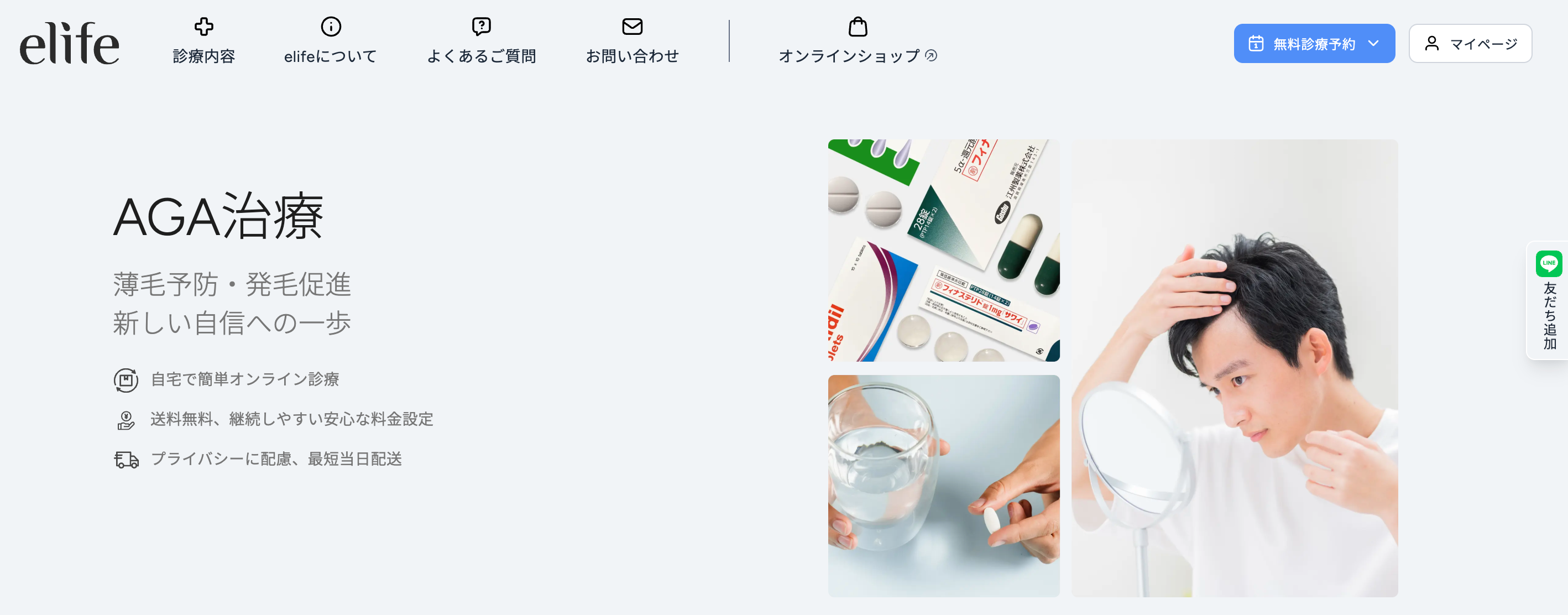Tap the LINE 友だち追加 side button
The height and width of the screenshot is (615, 1568).
coord(1549,300)
